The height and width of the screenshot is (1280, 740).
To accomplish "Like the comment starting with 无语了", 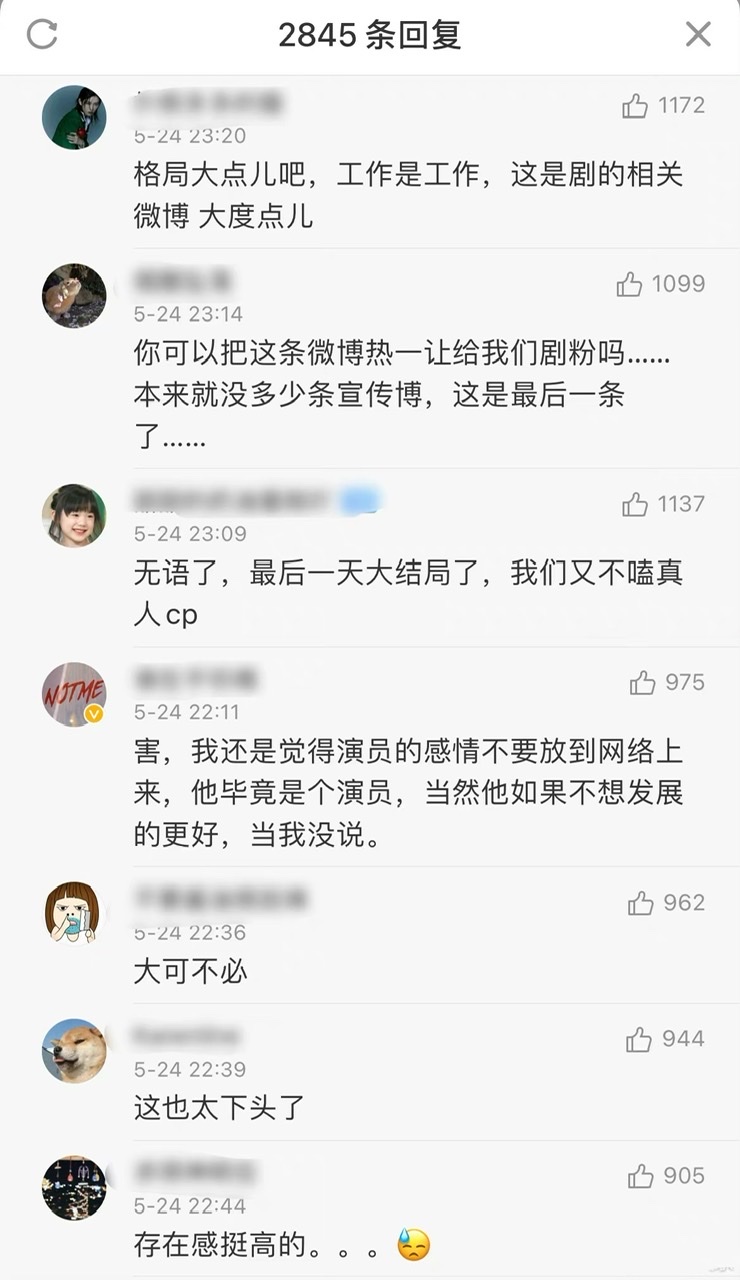I will coord(635,505).
